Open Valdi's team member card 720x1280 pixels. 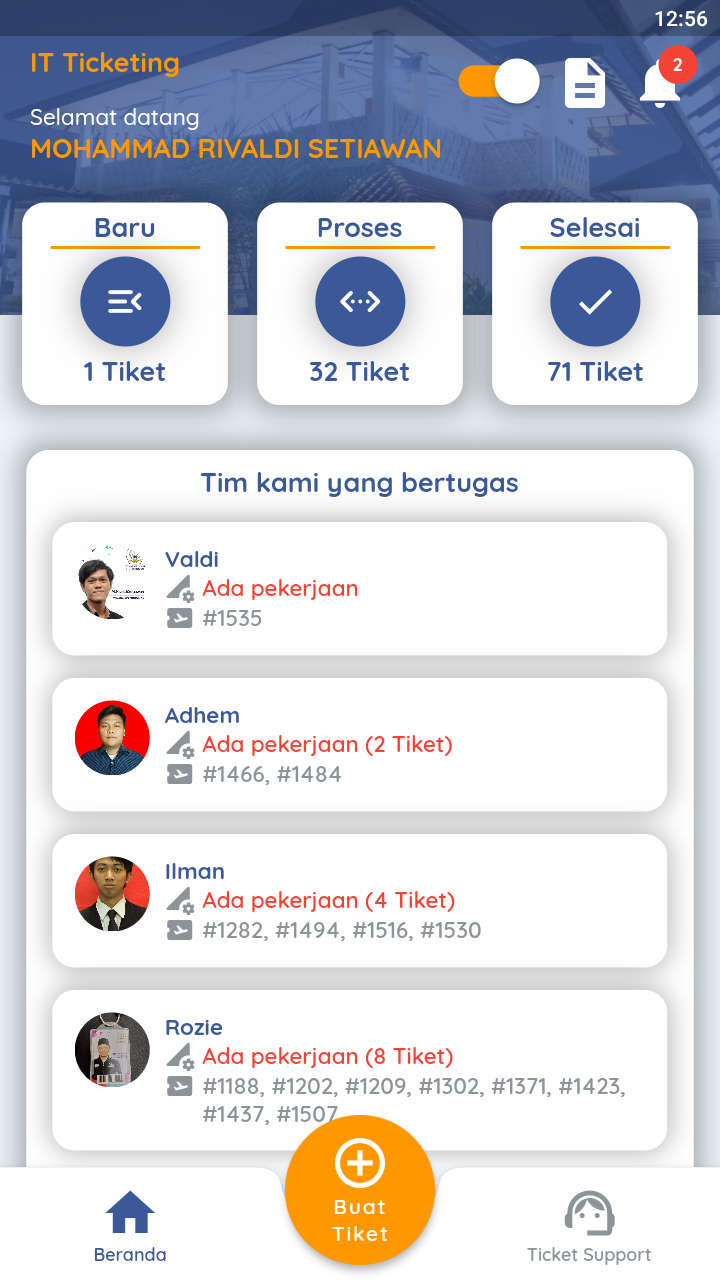[360, 588]
